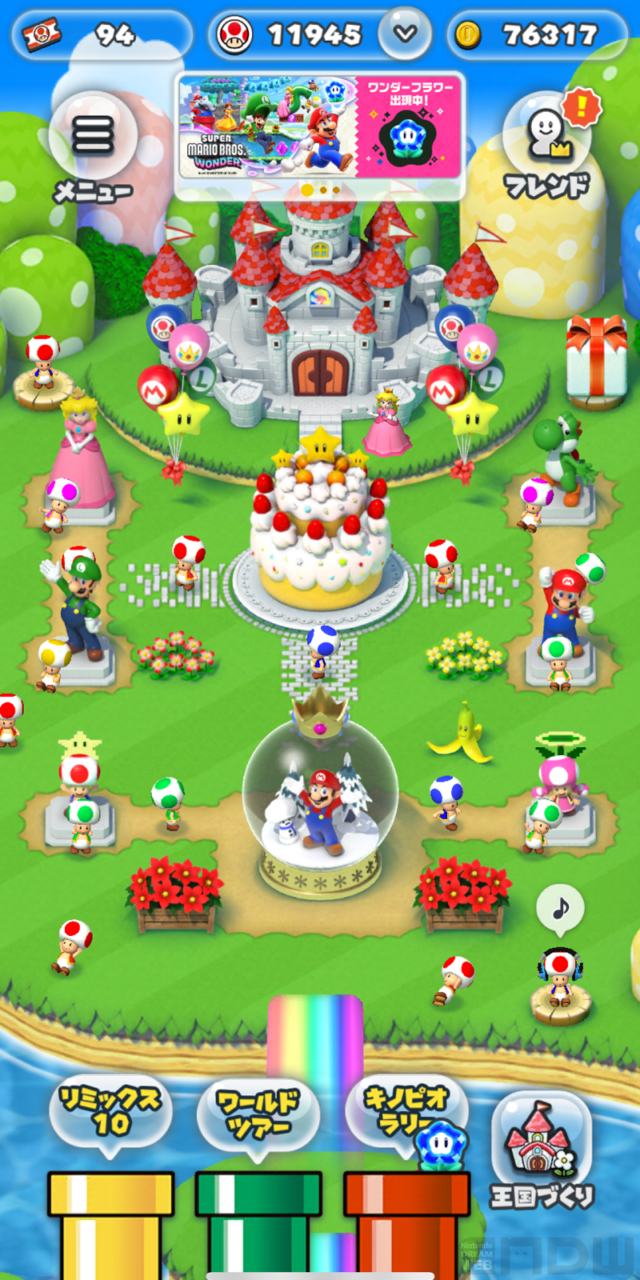Expand the Toad count dropdown arrow

pyautogui.click(x=405, y=34)
